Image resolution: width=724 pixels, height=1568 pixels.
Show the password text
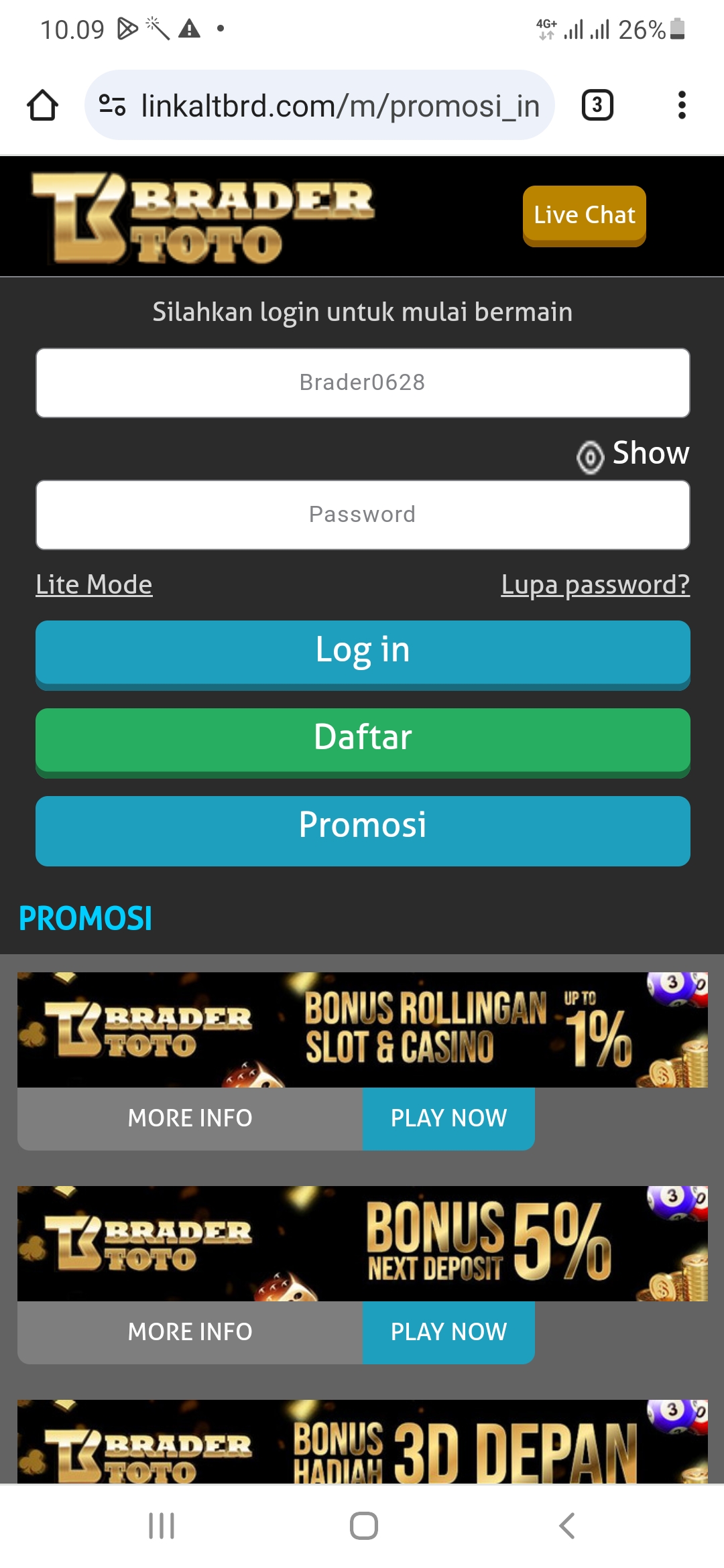click(x=633, y=454)
